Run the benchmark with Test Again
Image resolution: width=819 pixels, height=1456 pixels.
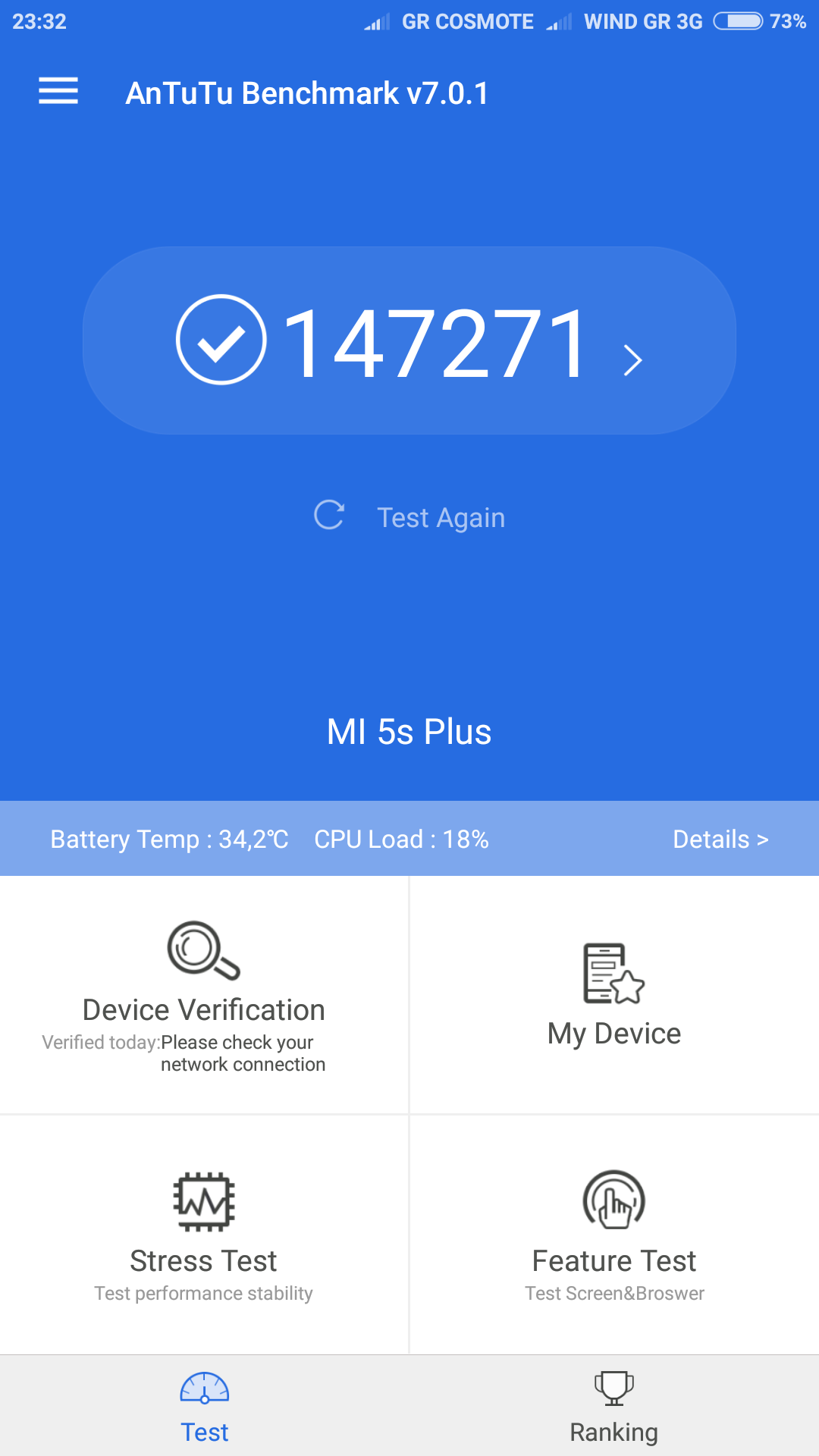coord(410,517)
